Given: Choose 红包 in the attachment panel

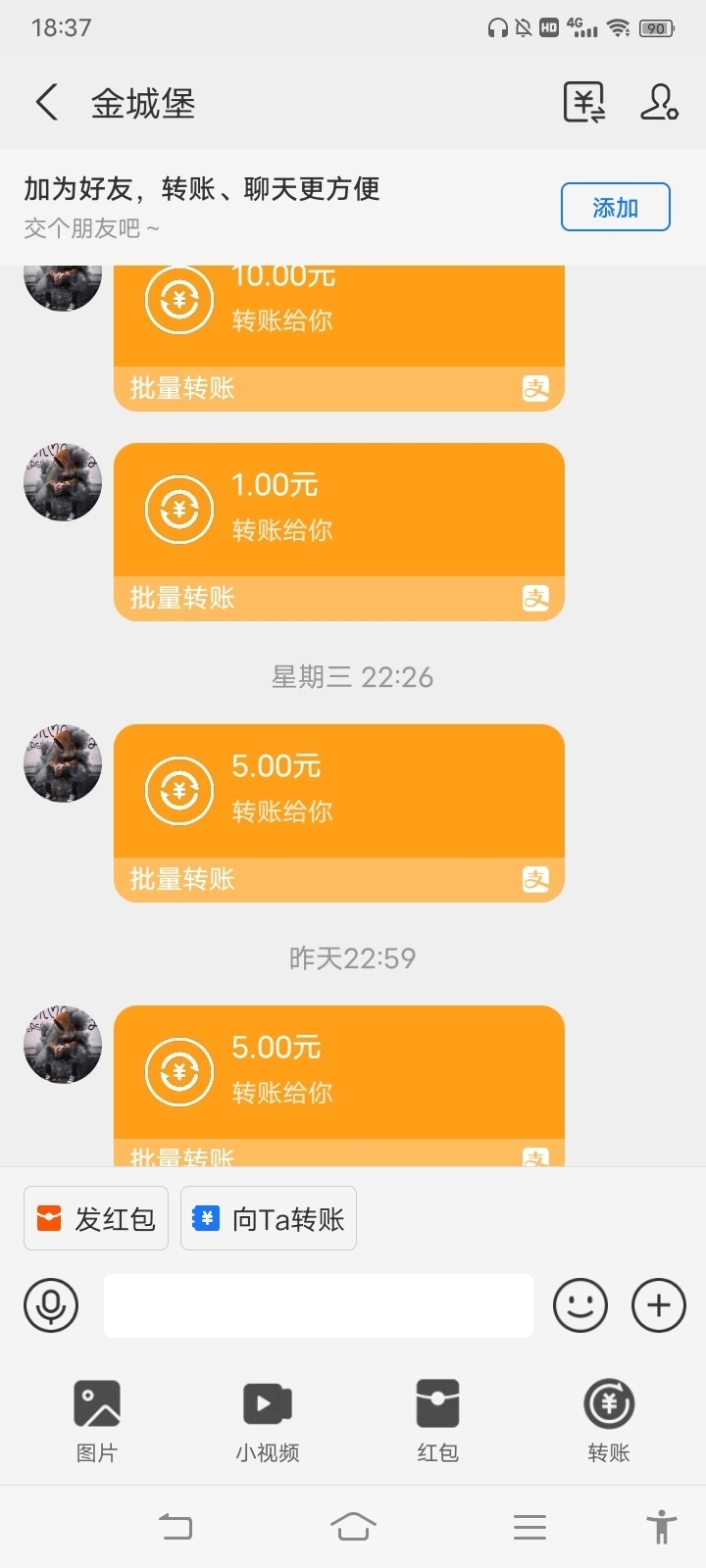Looking at the screenshot, I should 438,1420.
